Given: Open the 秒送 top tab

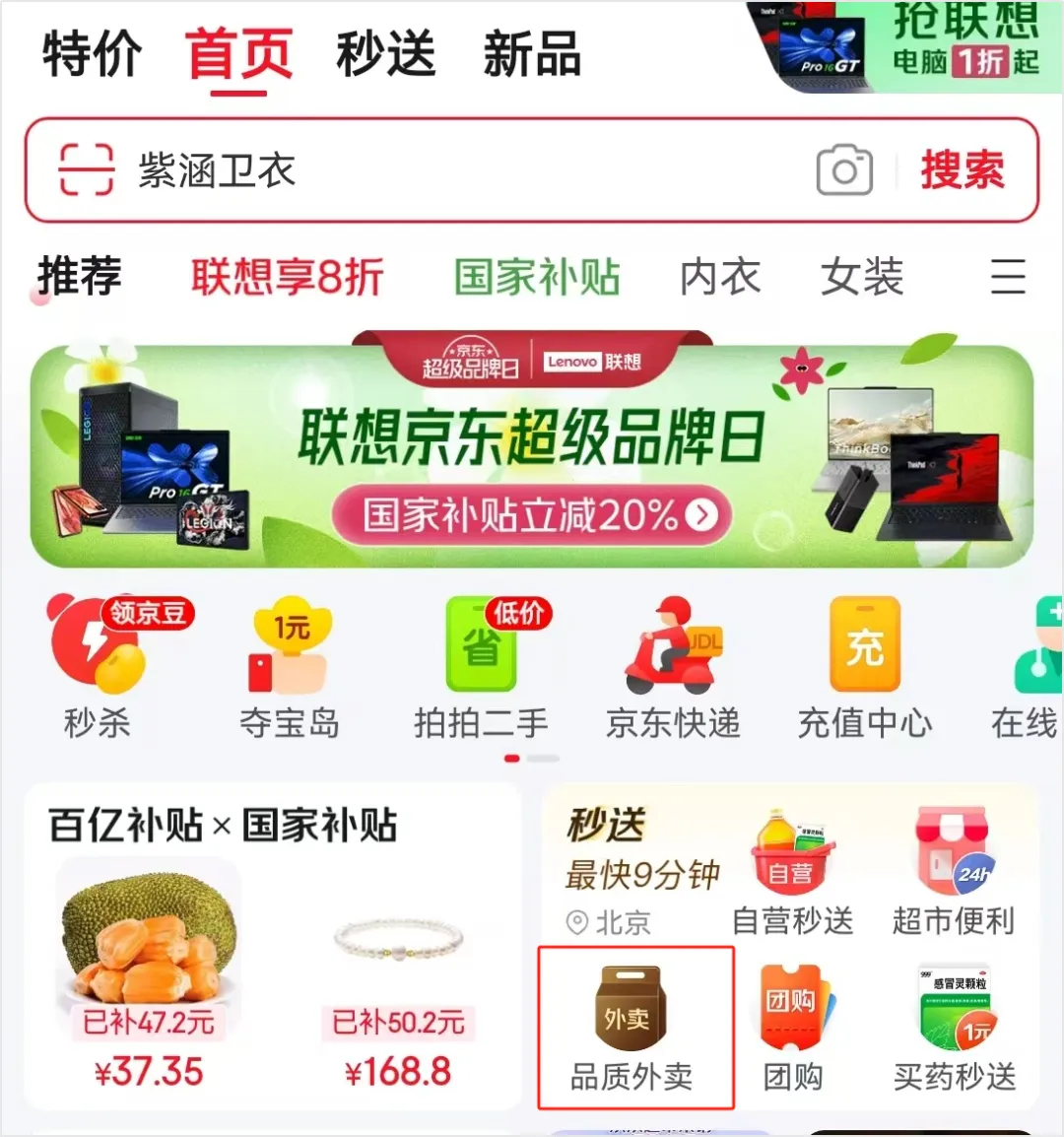Looking at the screenshot, I should (x=385, y=53).
